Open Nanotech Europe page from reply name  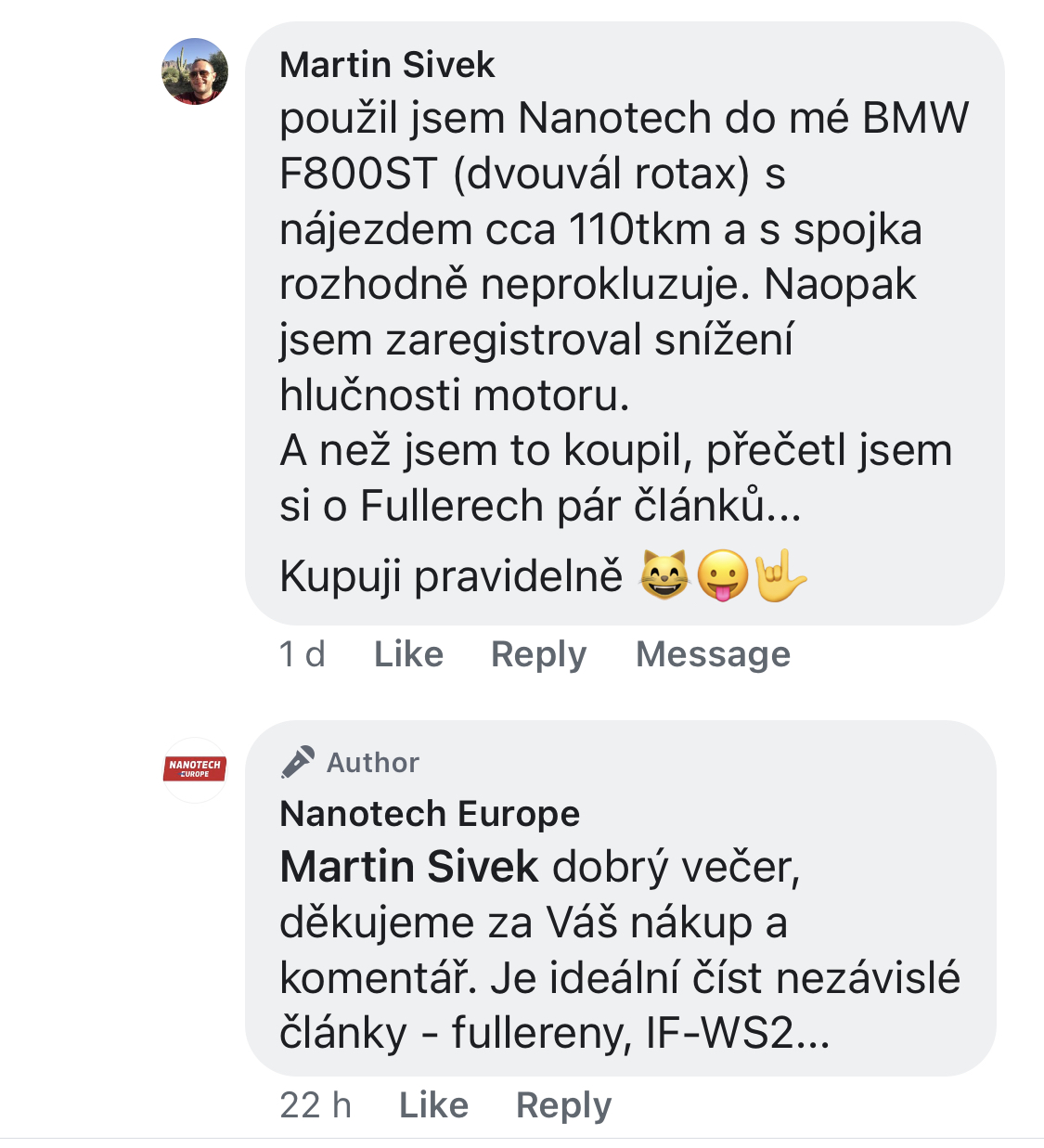pos(430,814)
